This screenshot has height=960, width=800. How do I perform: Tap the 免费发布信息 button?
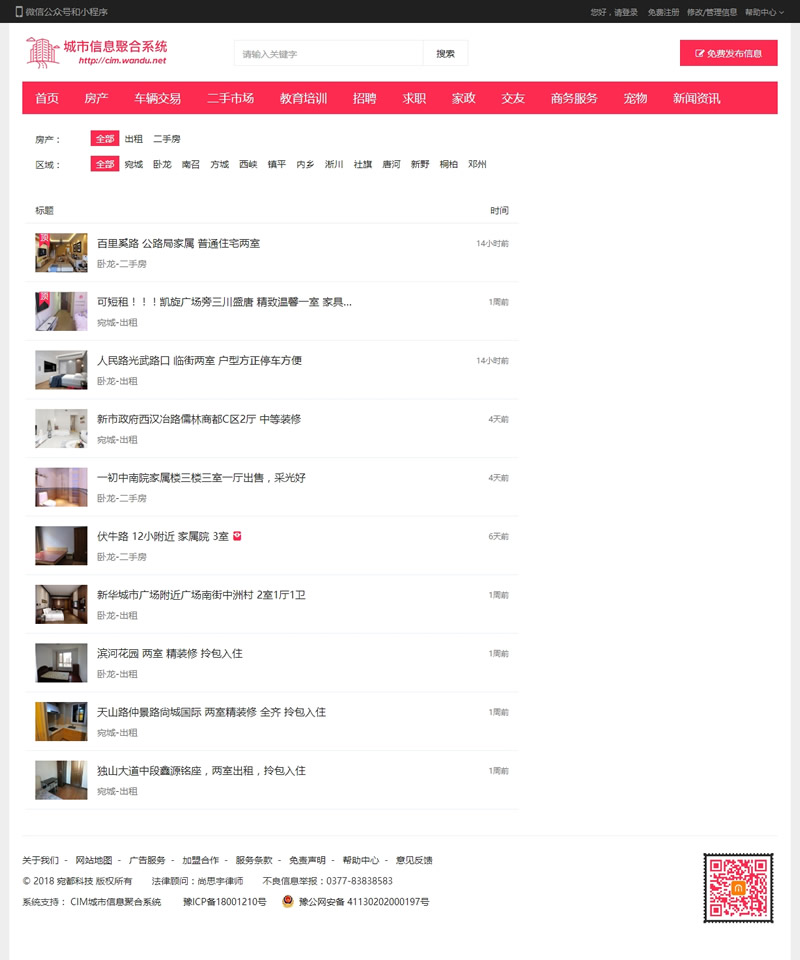[x=728, y=53]
